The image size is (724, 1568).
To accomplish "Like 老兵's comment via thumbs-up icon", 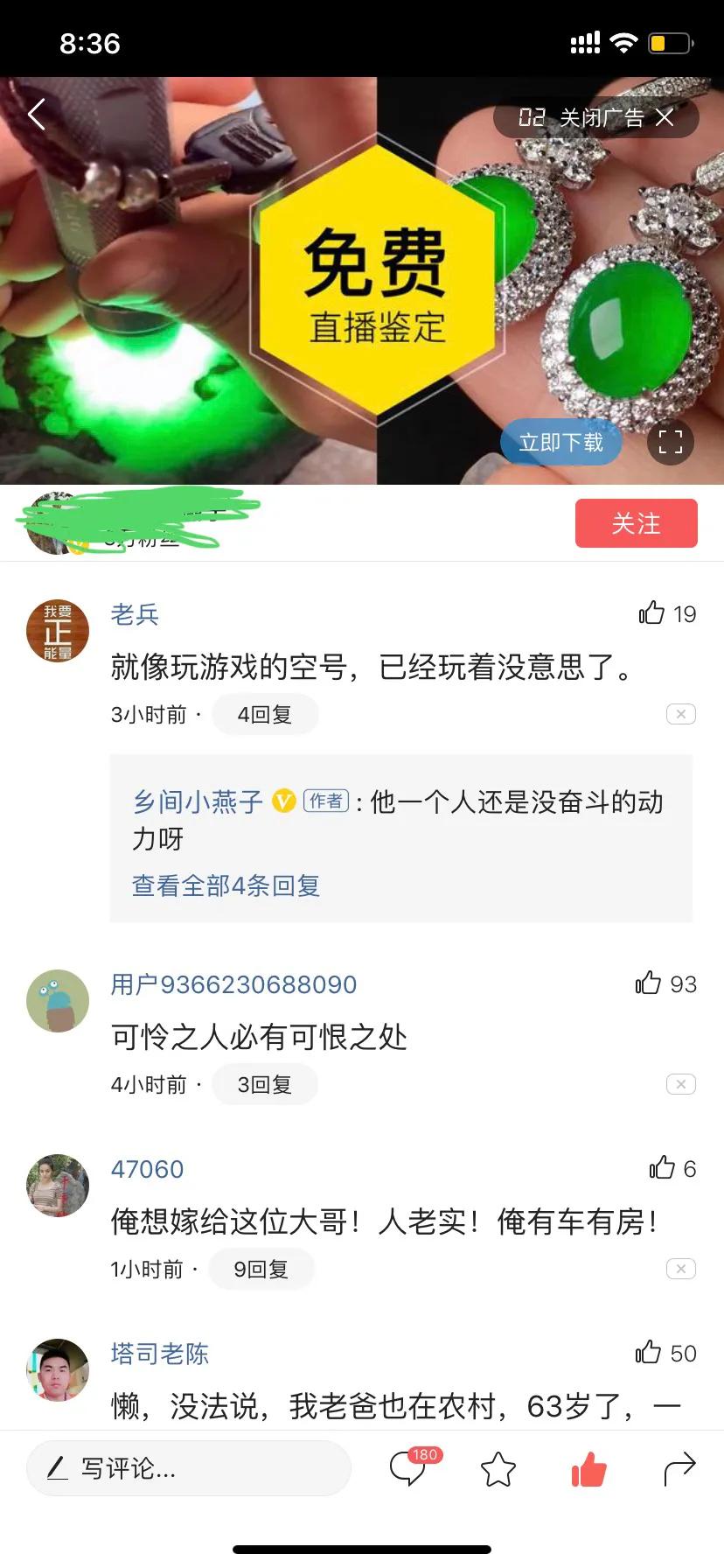I will (x=654, y=614).
